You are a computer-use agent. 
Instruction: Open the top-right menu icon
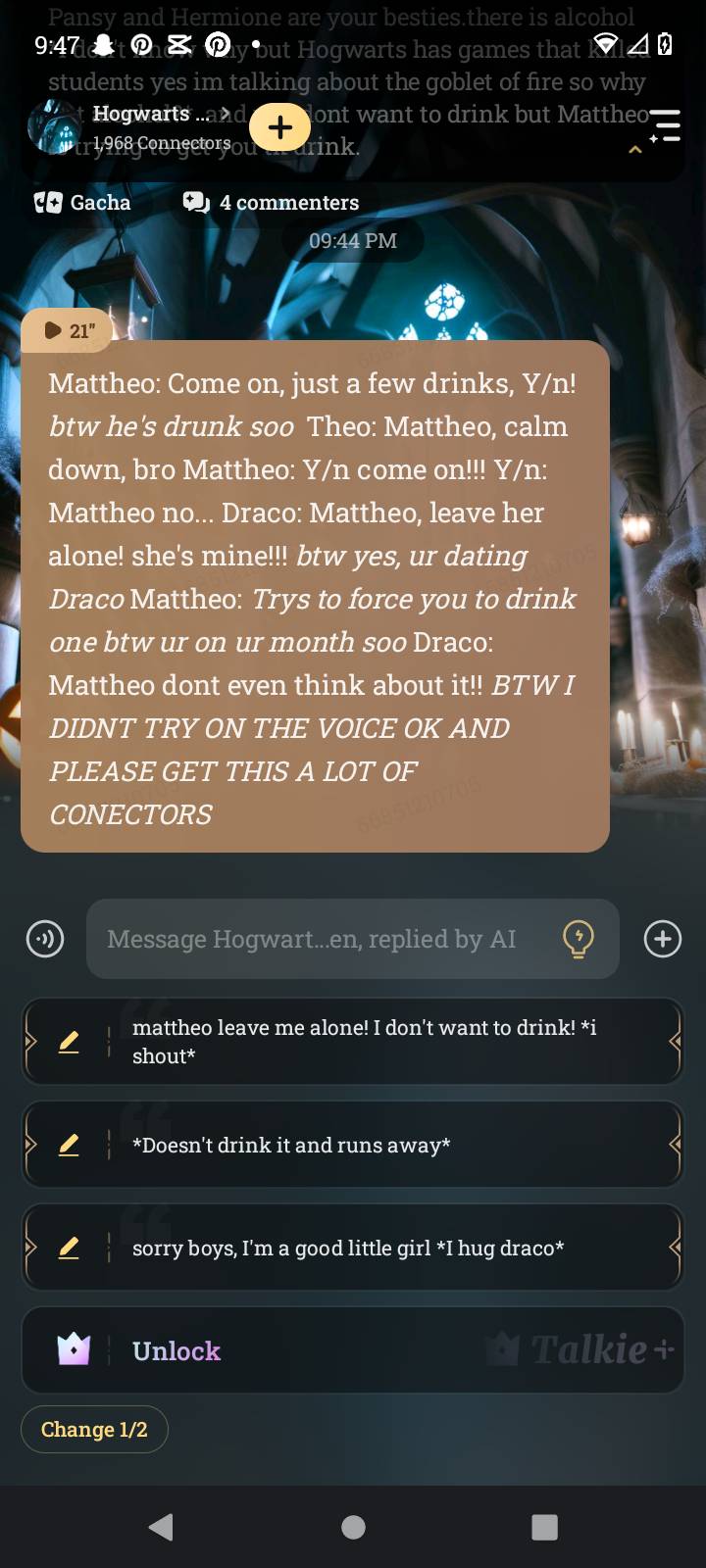click(x=666, y=126)
